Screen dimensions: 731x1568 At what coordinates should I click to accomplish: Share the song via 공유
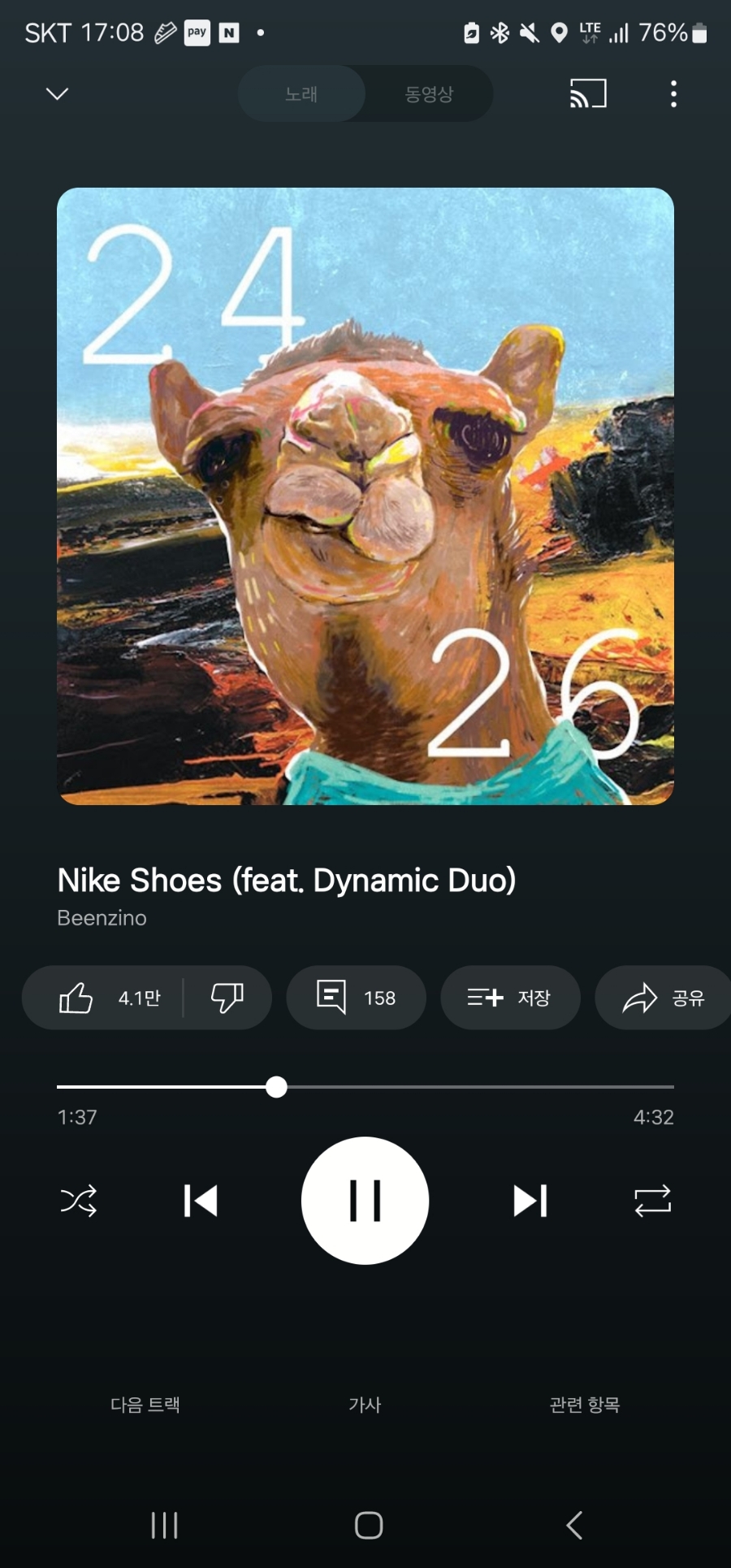click(664, 998)
